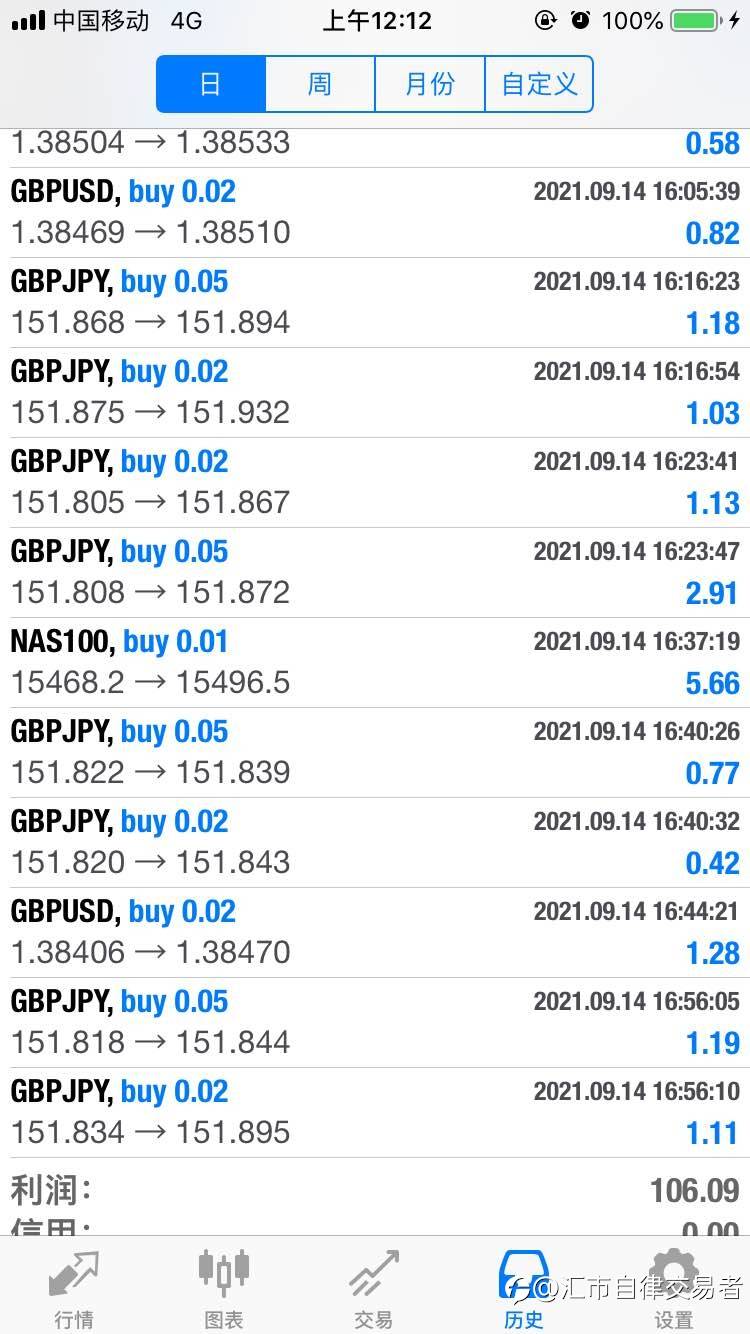This screenshot has height=1334, width=750.
Task: Switch to the 周 (week) tab
Action: 320,84
